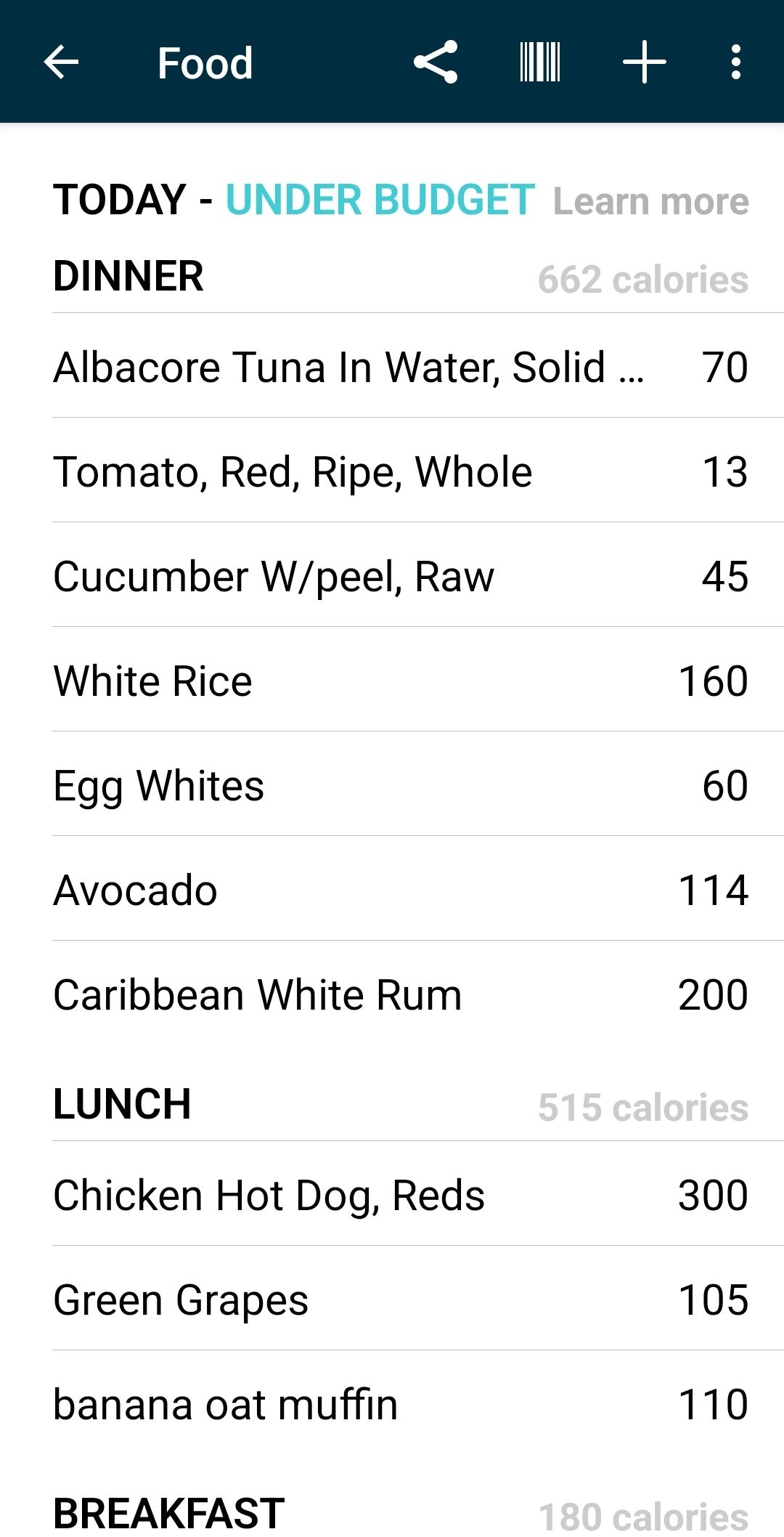
Task: Open the White Rice food entry
Action: tap(392, 681)
